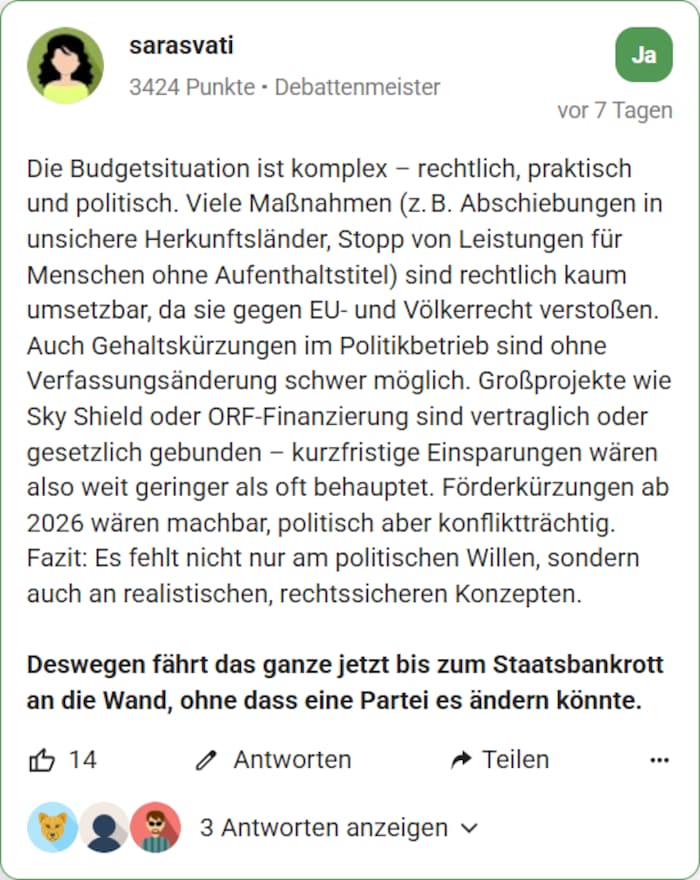Like sarasvati's comment with thumbs up
700x880 pixels.
(x=42, y=760)
